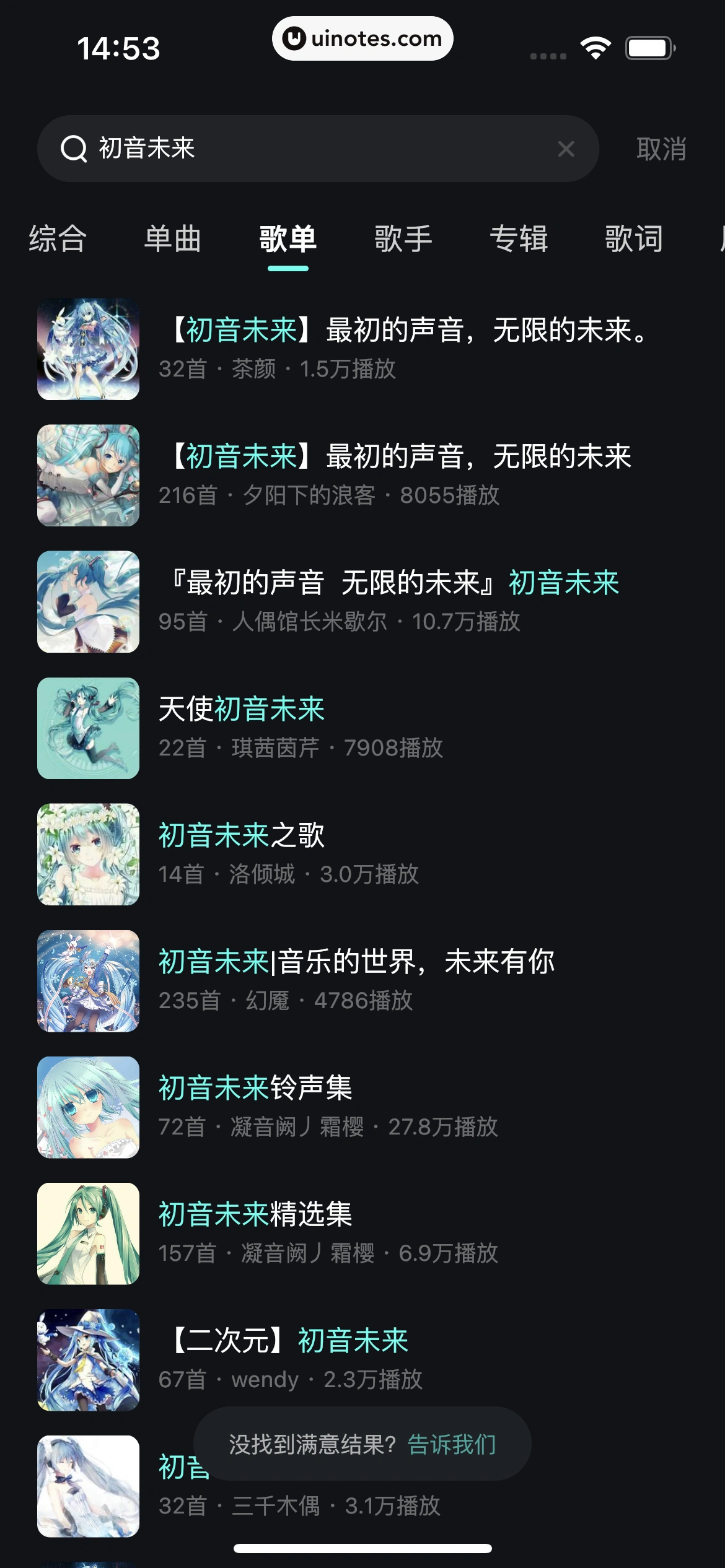Open the 歌手 tab
This screenshot has width=725, height=1568.
[x=403, y=240]
